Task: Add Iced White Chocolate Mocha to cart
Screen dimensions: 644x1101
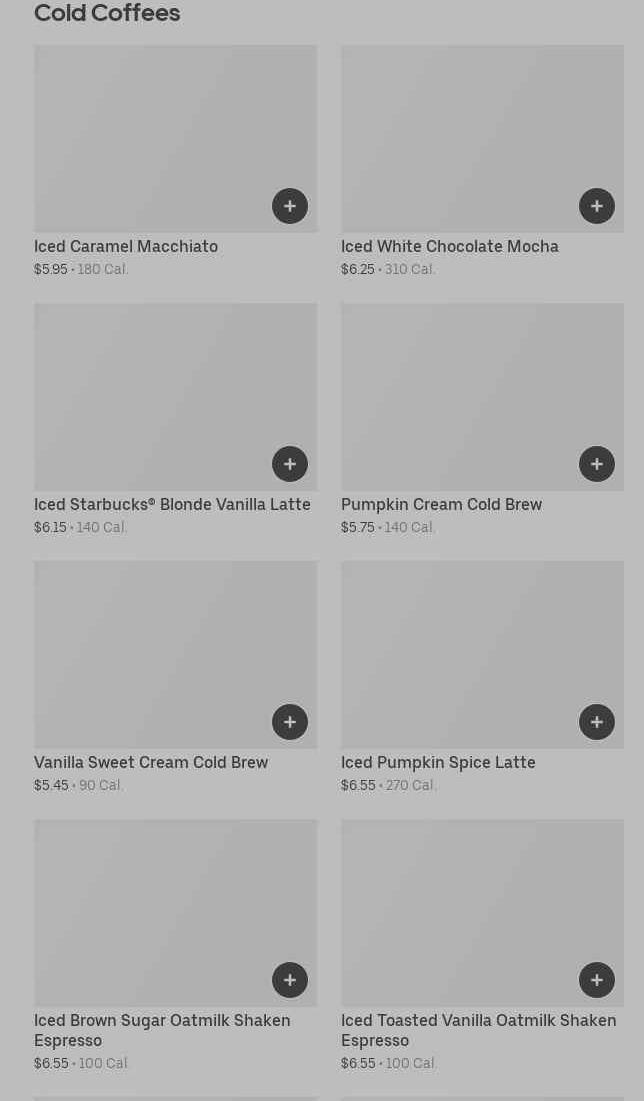Action: point(597,206)
